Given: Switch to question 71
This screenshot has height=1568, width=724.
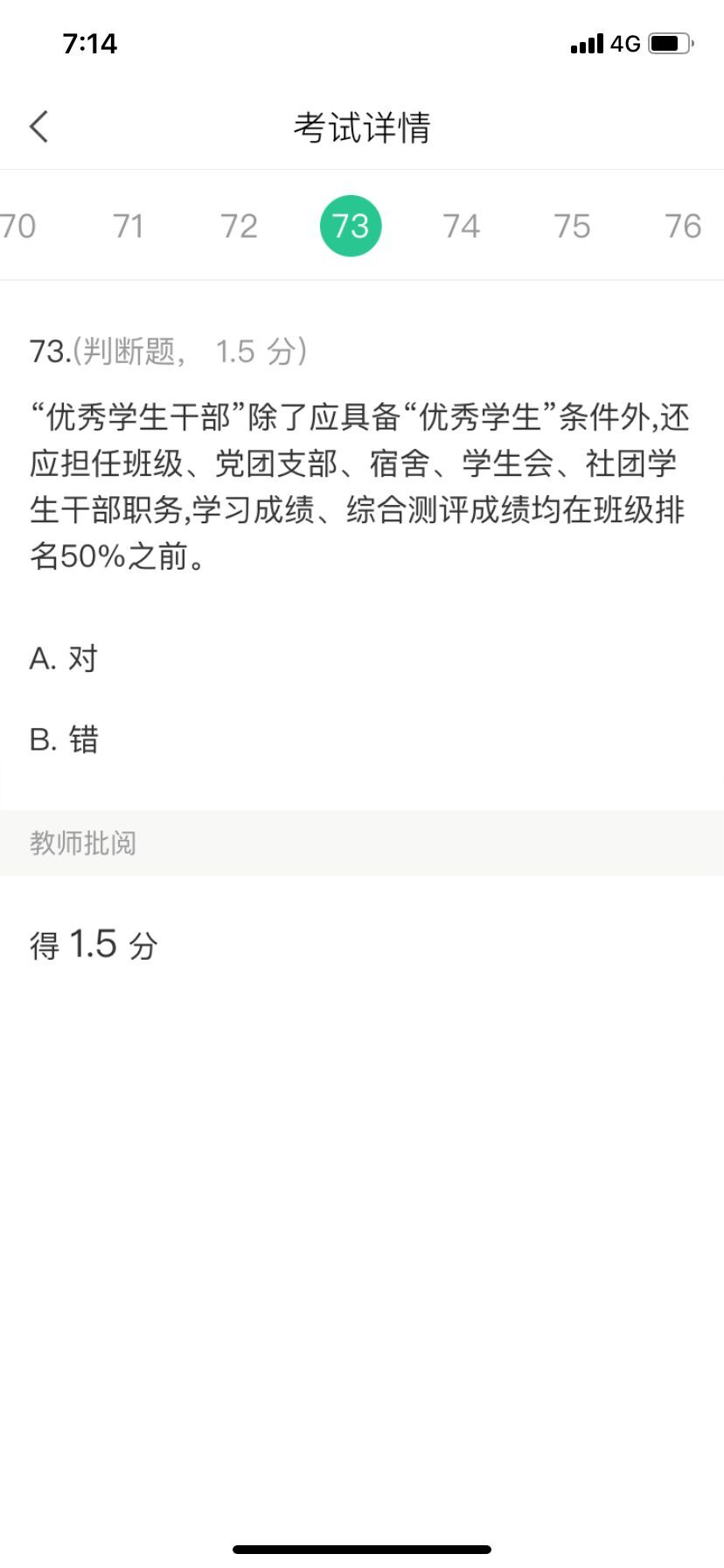Looking at the screenshot, I should 129,227.
